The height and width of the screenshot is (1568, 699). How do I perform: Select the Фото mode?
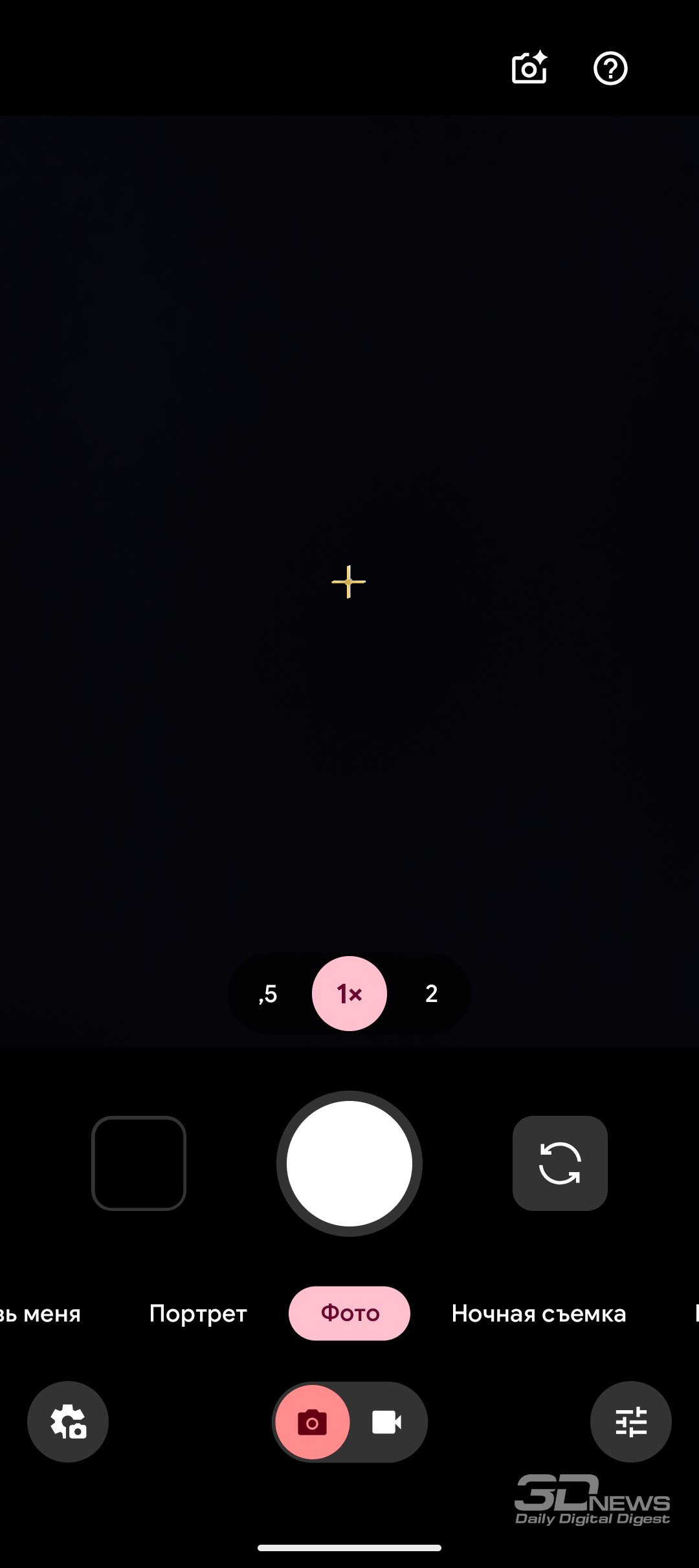[349, 1314]
